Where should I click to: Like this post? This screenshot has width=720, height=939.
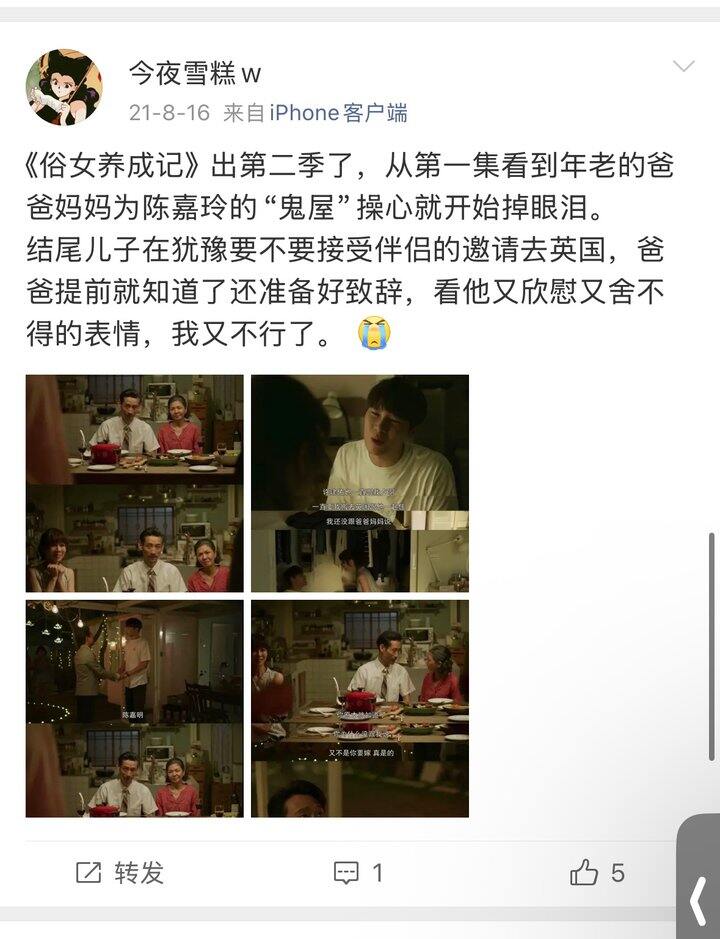tap(597, 873)
